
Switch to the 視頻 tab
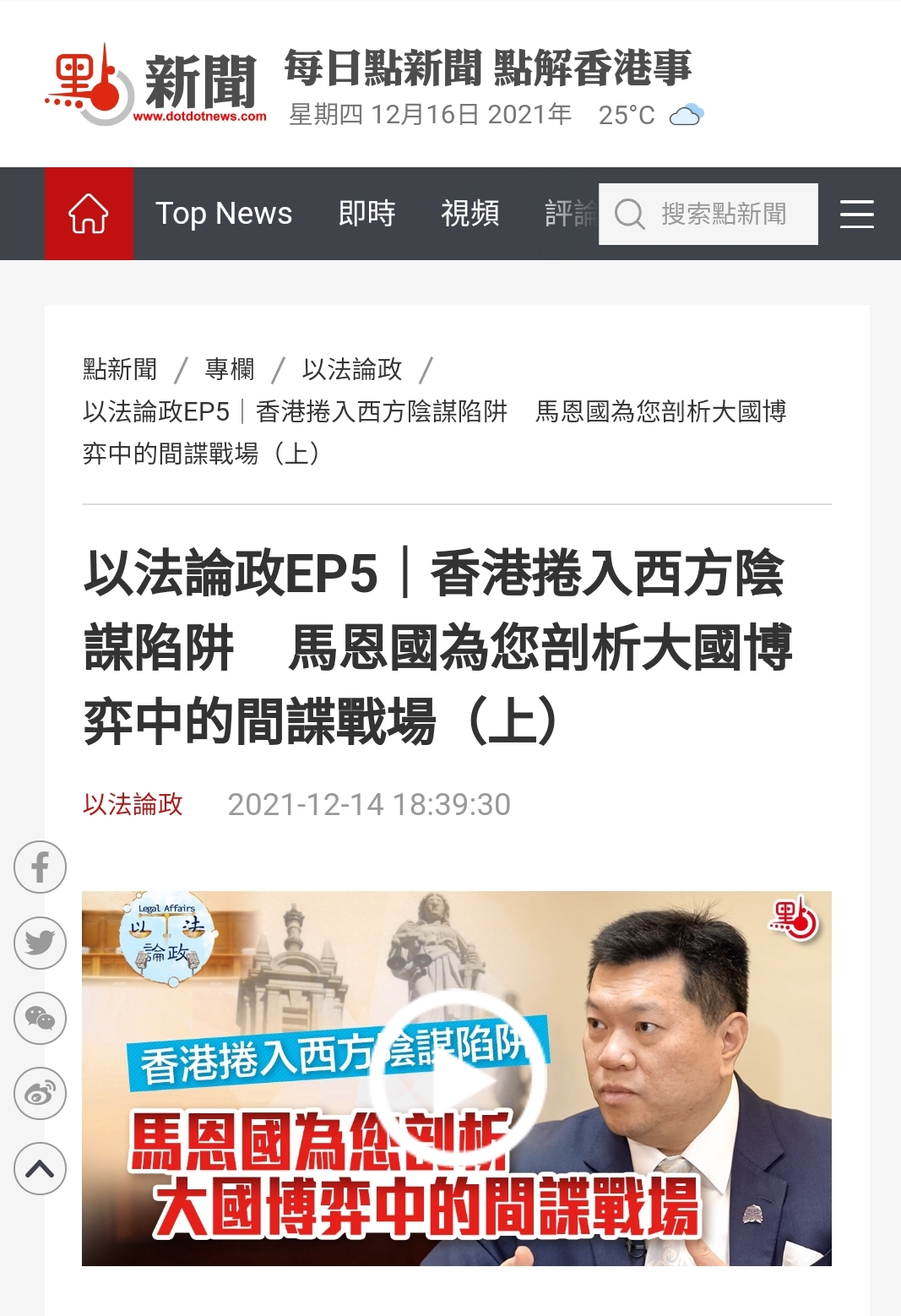point(469,214)
